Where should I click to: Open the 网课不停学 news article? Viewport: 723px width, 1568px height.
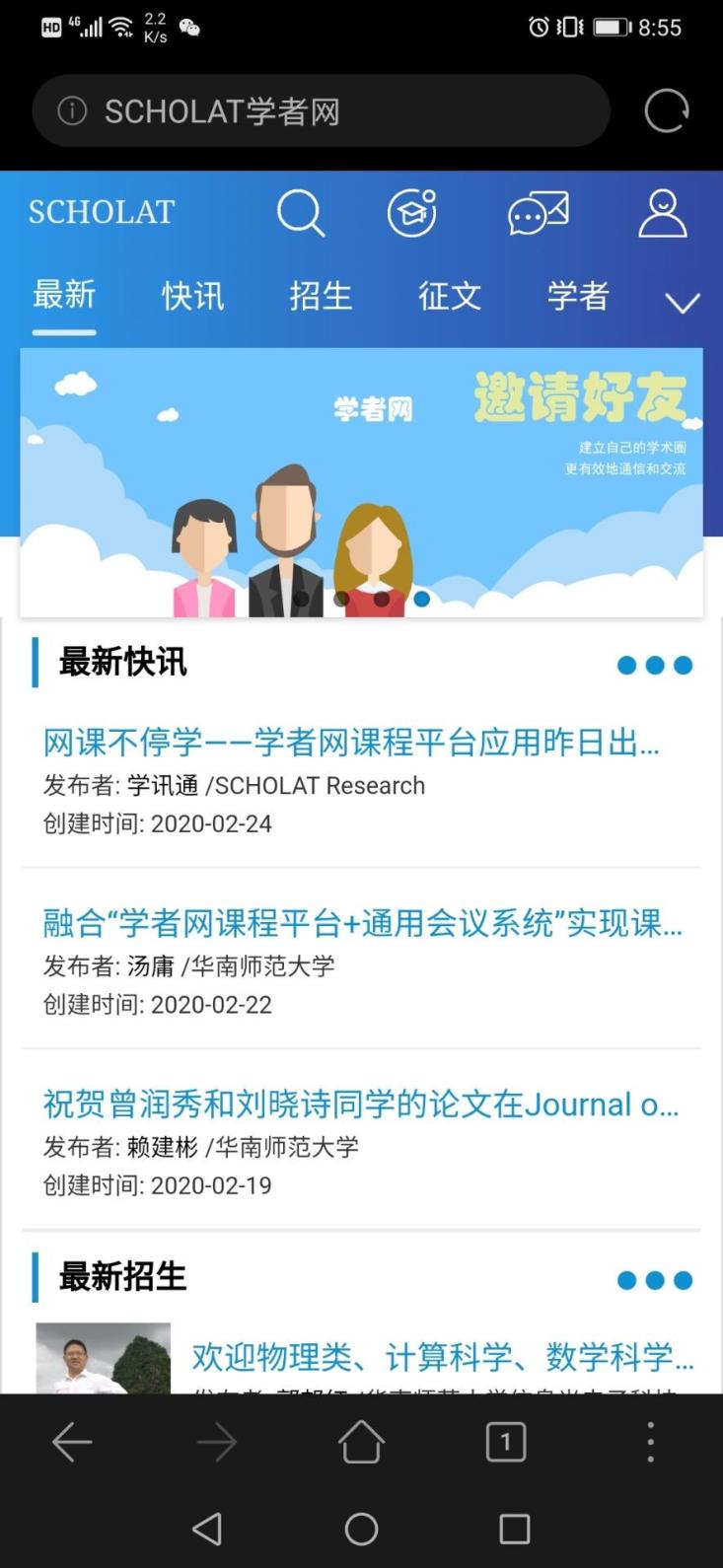(x=351, y=742)
